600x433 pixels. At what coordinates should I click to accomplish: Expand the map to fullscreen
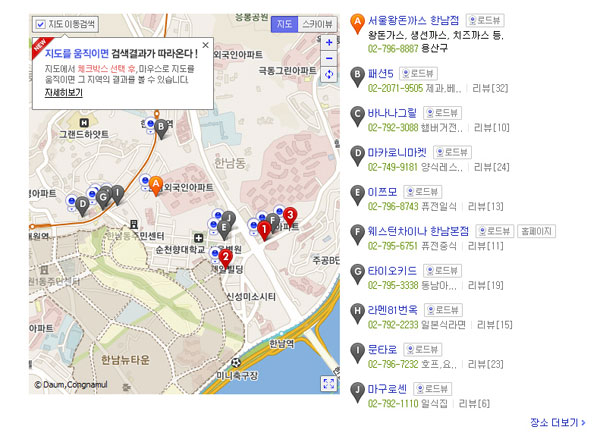329,383
